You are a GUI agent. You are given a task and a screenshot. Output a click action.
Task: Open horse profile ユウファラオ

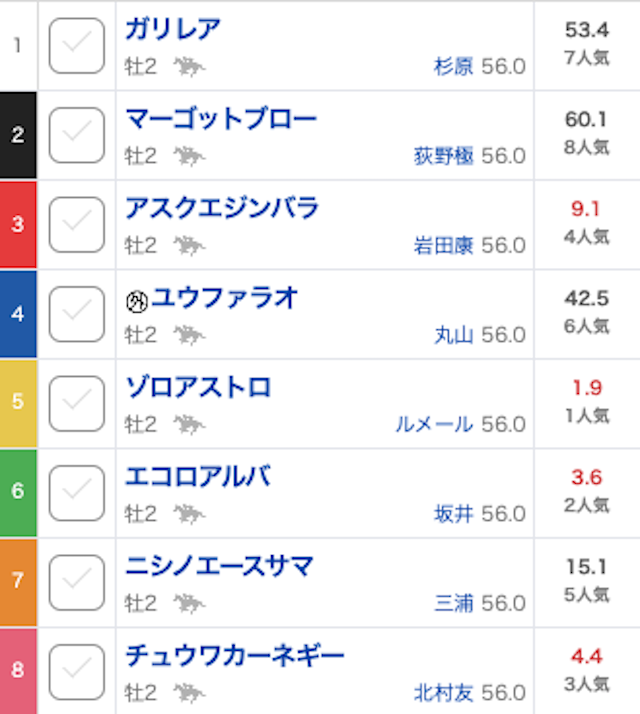point(224,298)
